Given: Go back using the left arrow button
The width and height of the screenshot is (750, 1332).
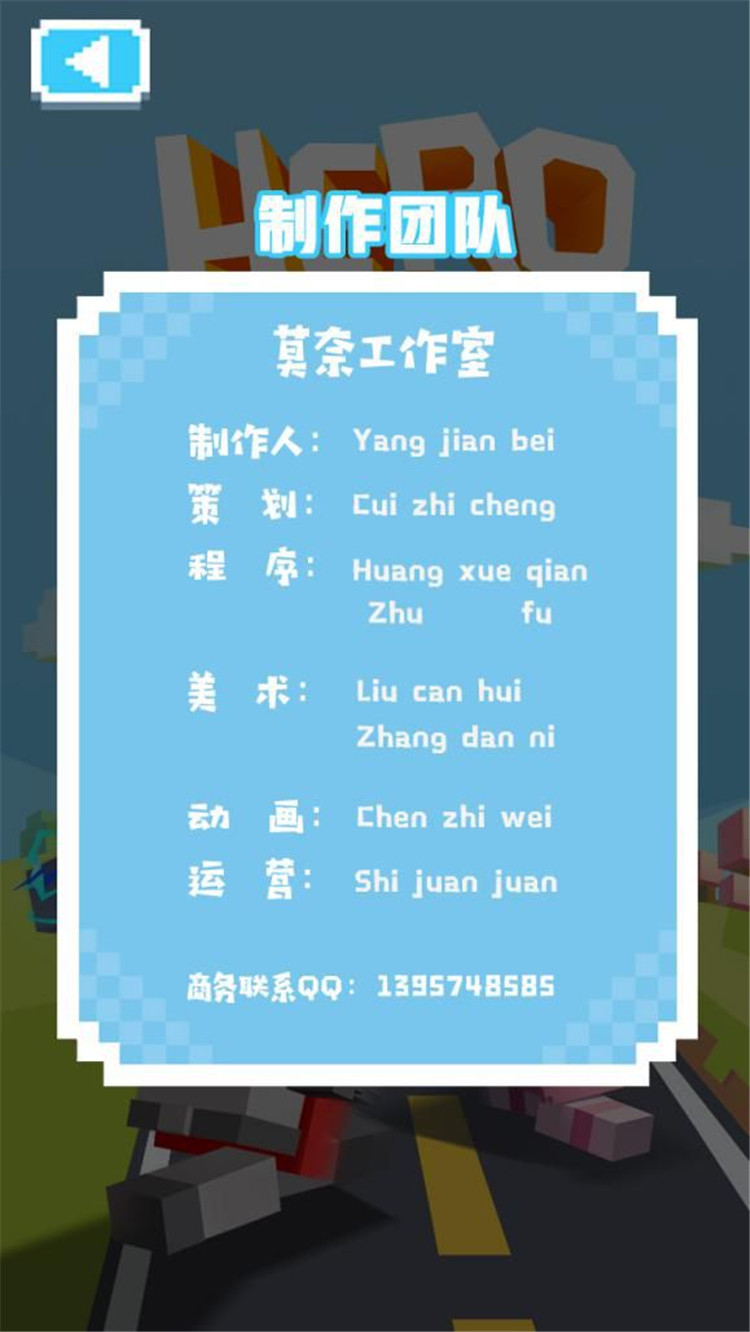Looking at the screenshot, I should (90, 61).
